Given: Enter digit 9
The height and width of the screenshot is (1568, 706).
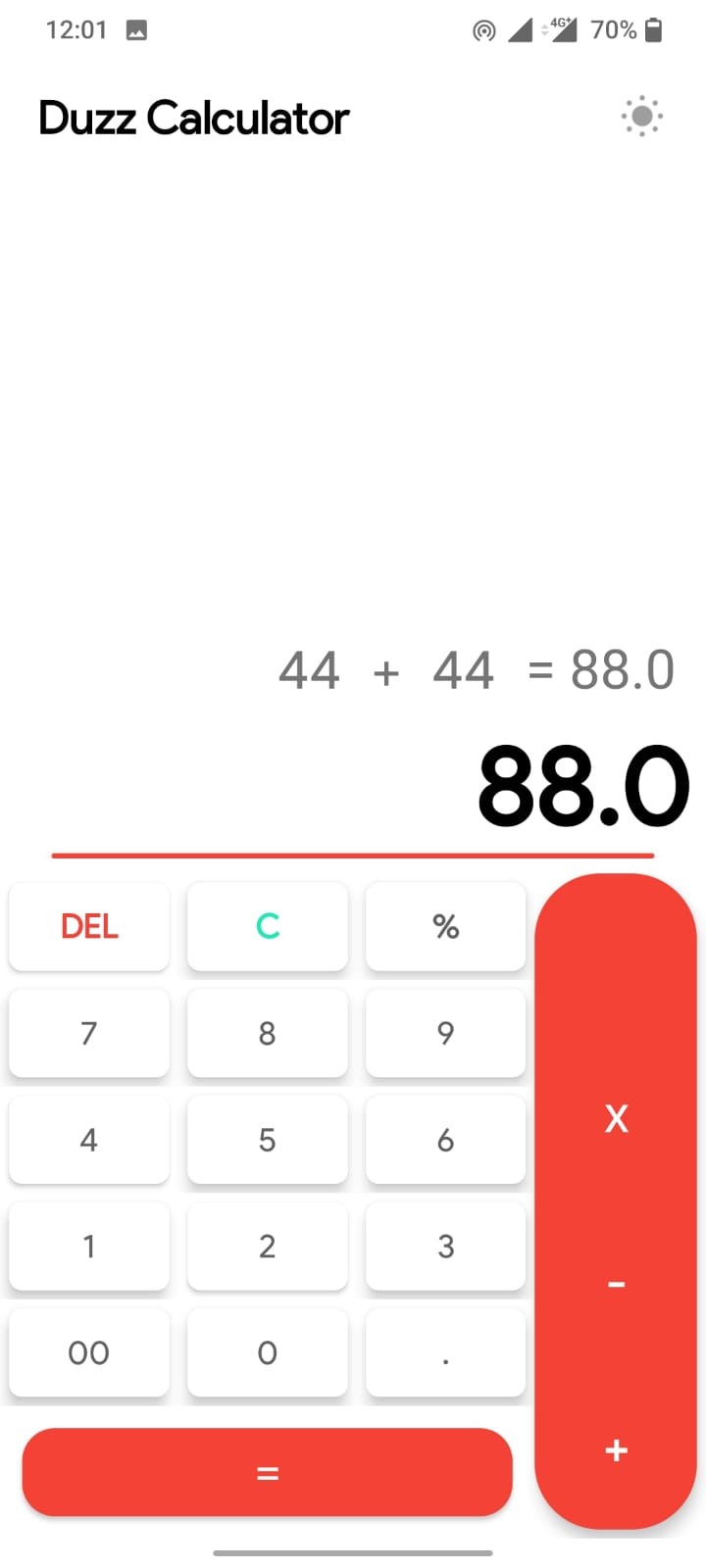Looking at the screenshot, I should pos(445,1033).
